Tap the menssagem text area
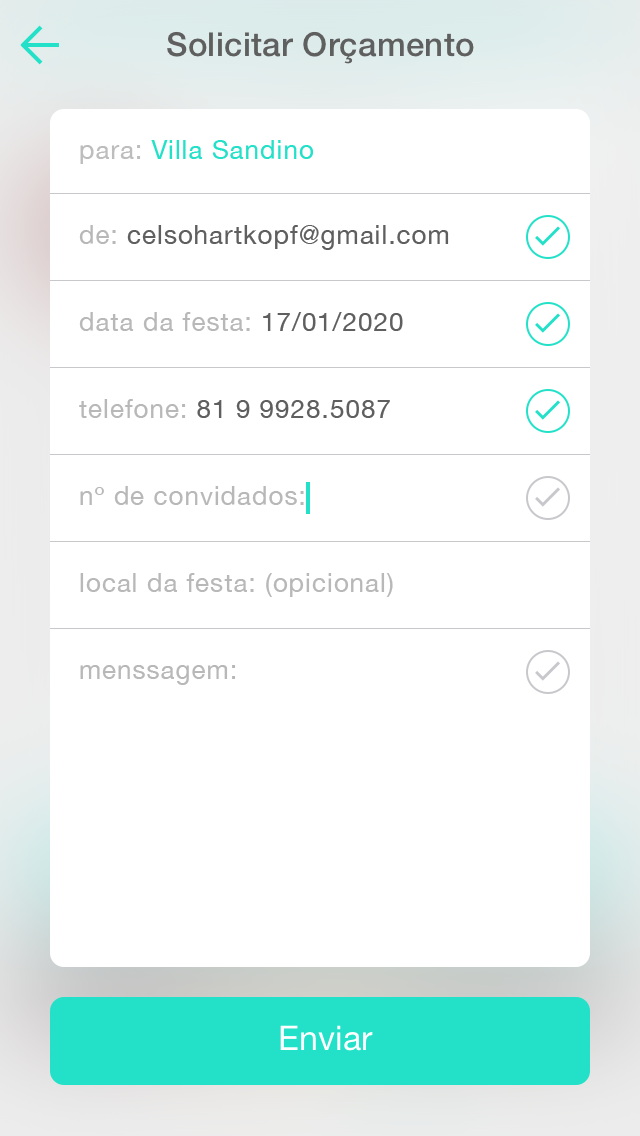Viewport: 640px width, 1136px height. click(320, 798)
